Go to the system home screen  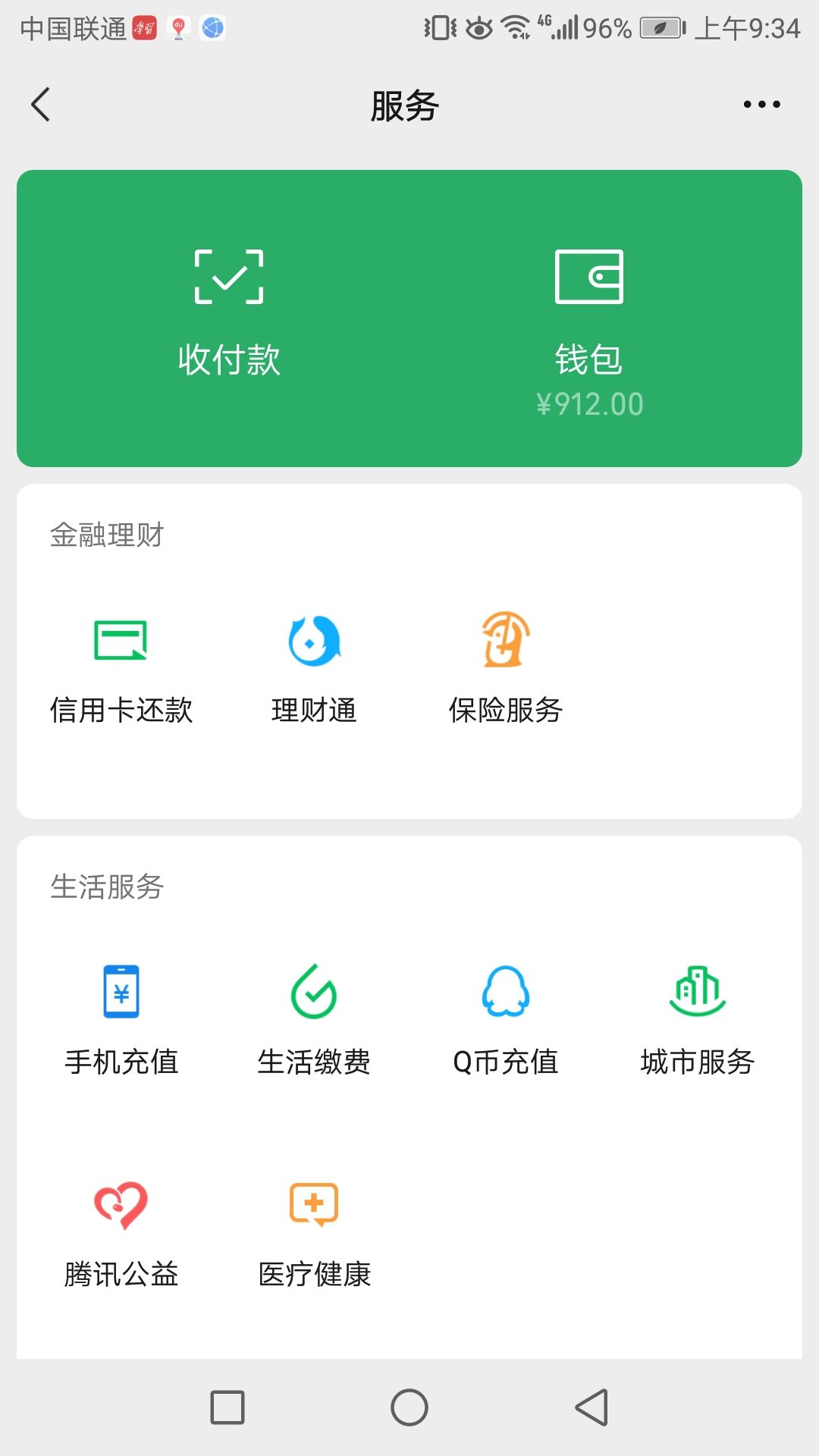point(409,1407)
